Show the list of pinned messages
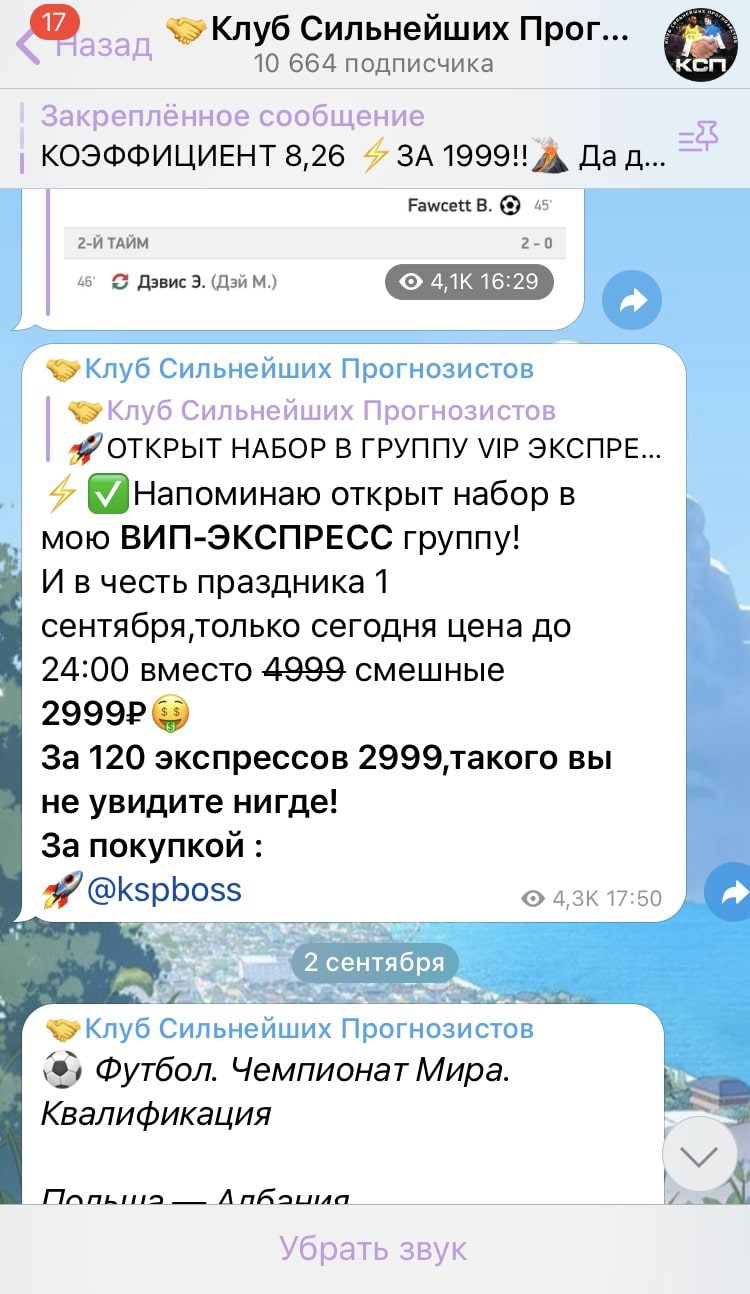 coord(698,138)
